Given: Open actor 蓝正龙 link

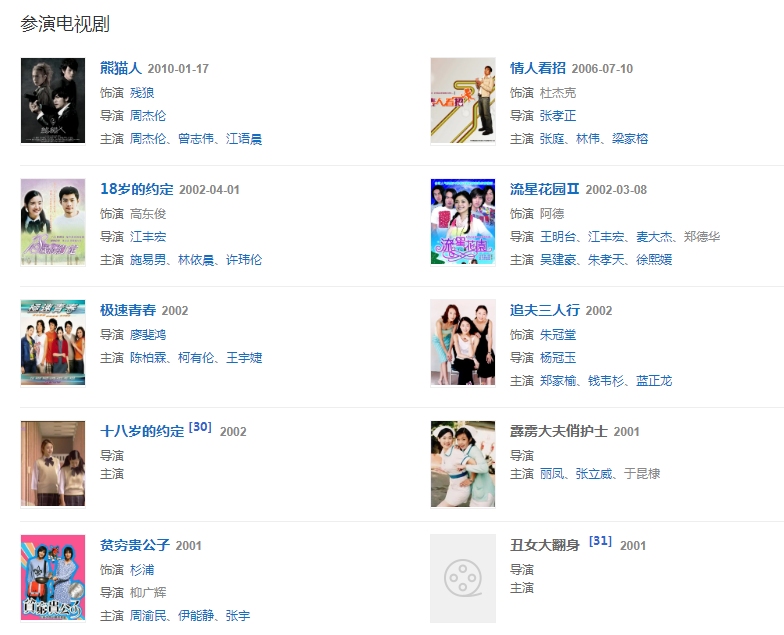Looking at the screenshot, I should (x=654, y=380).
